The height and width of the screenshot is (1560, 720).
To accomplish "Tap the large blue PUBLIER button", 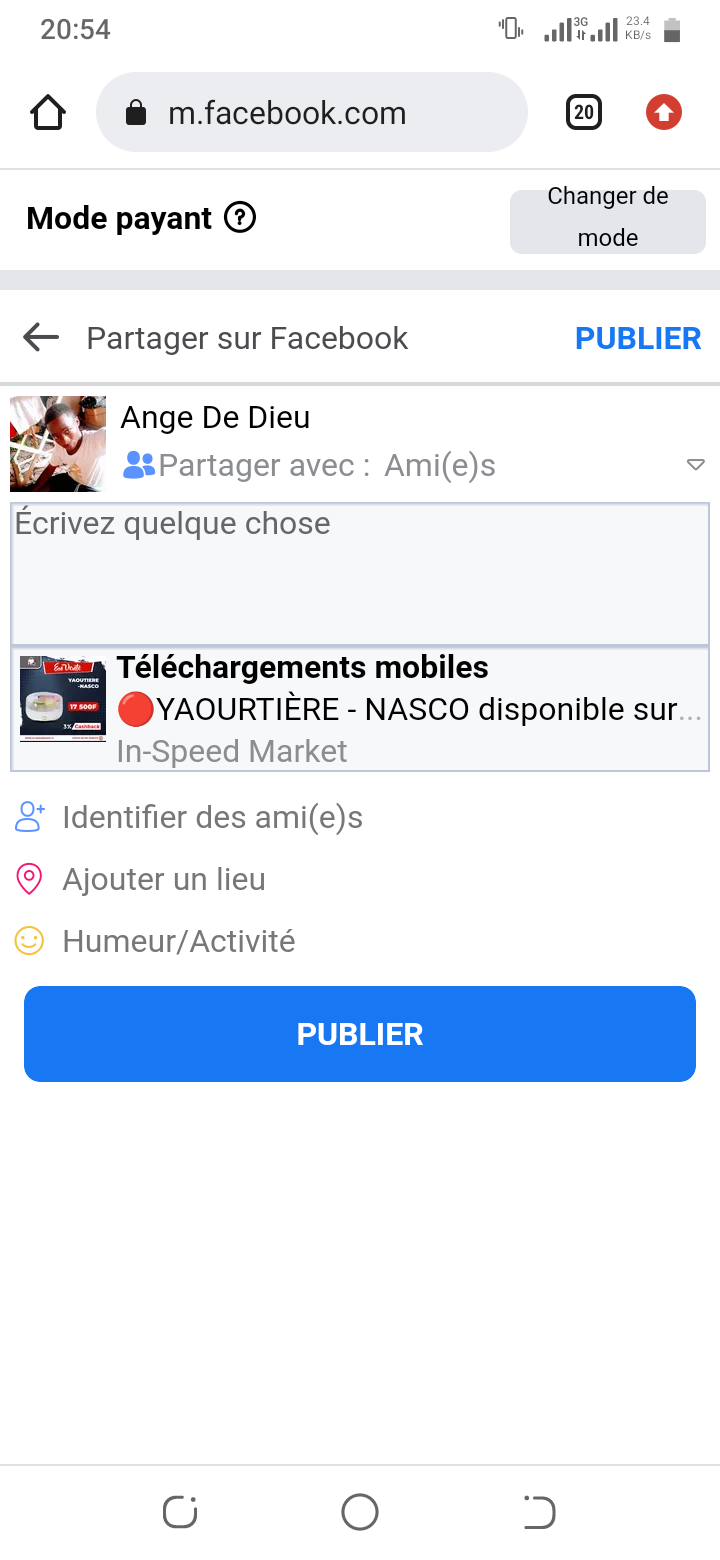I will click(x=360, y=1034).
